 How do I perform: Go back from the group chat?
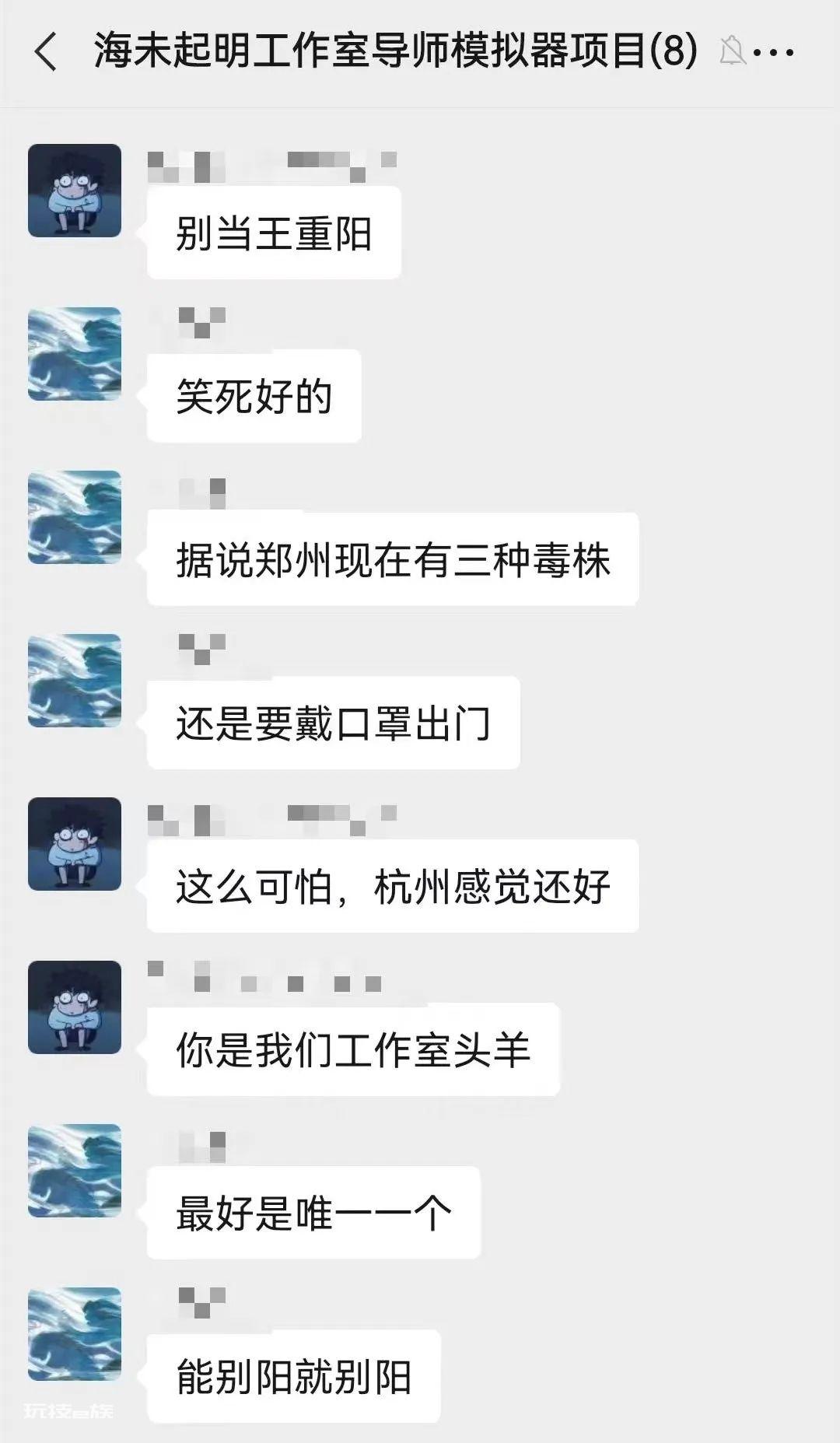46,52
